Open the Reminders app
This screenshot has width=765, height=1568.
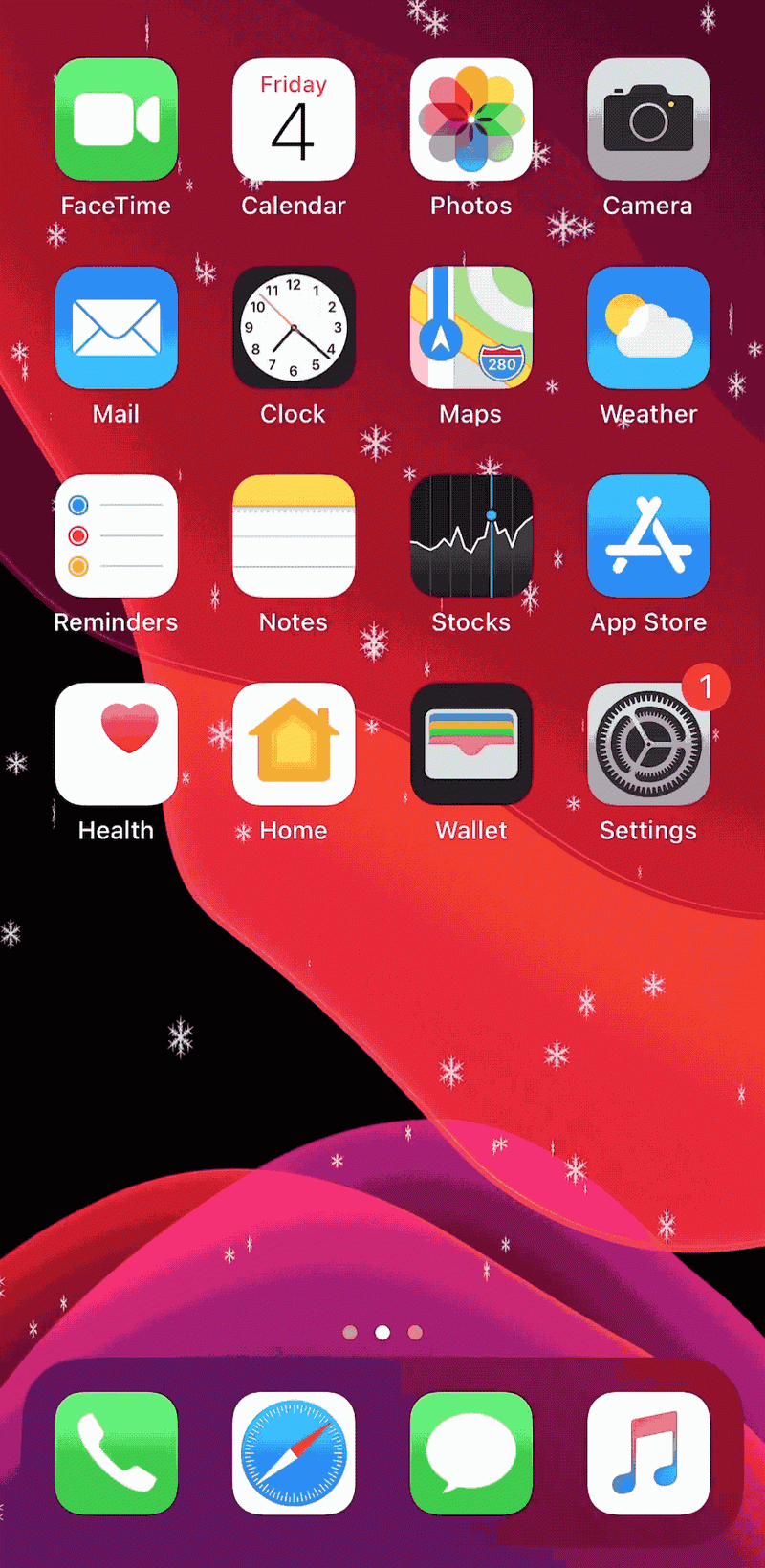point(116,536)
